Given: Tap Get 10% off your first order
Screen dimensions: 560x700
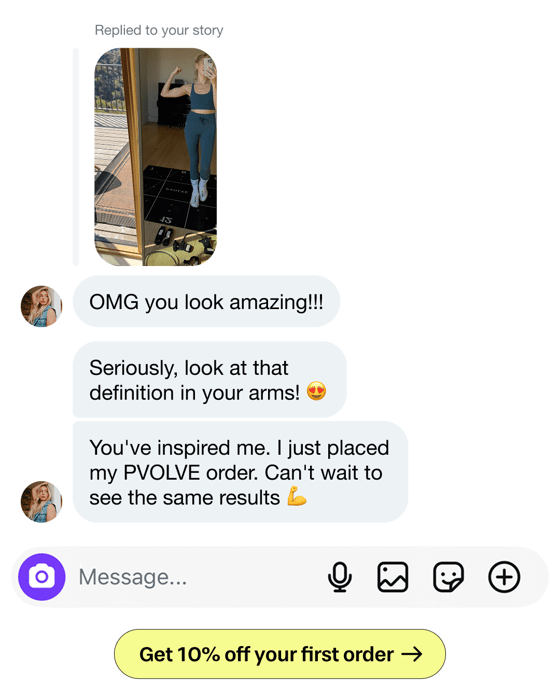Looking at the screenshot, I should pyautogui.click(x=280, y=654).
